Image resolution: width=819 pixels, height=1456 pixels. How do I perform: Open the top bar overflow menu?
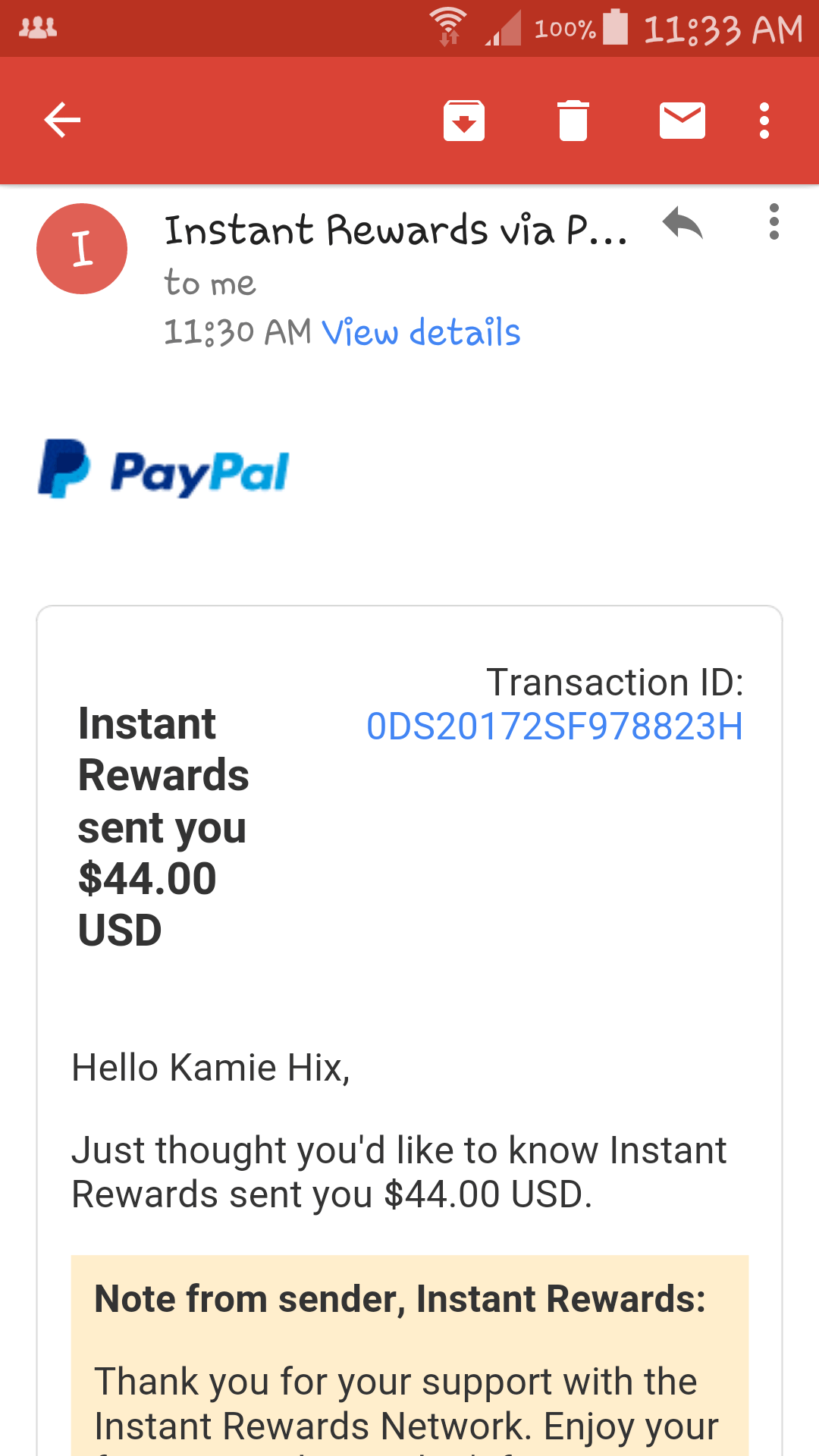pyautogui.click(x=764, y=121)
